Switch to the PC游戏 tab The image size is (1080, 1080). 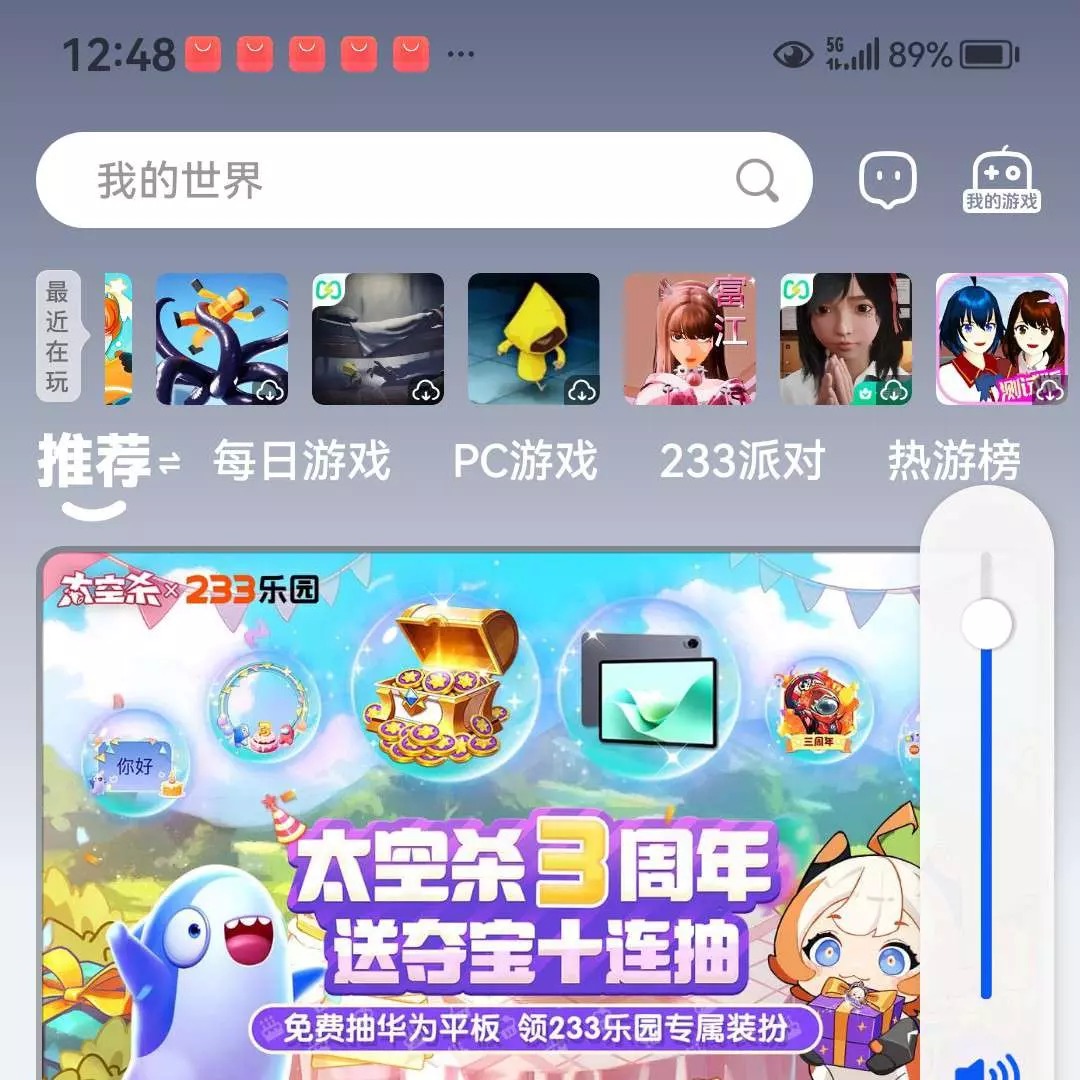[525, 461]
